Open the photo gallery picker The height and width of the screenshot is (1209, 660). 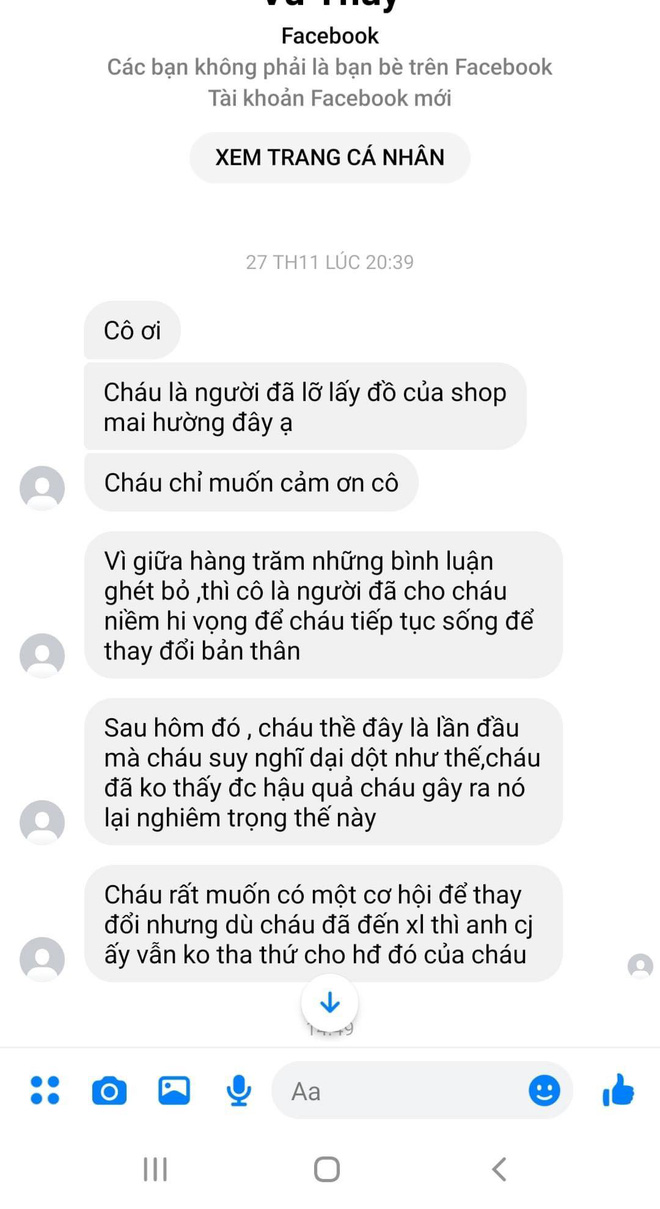(x=174, y=1090)
